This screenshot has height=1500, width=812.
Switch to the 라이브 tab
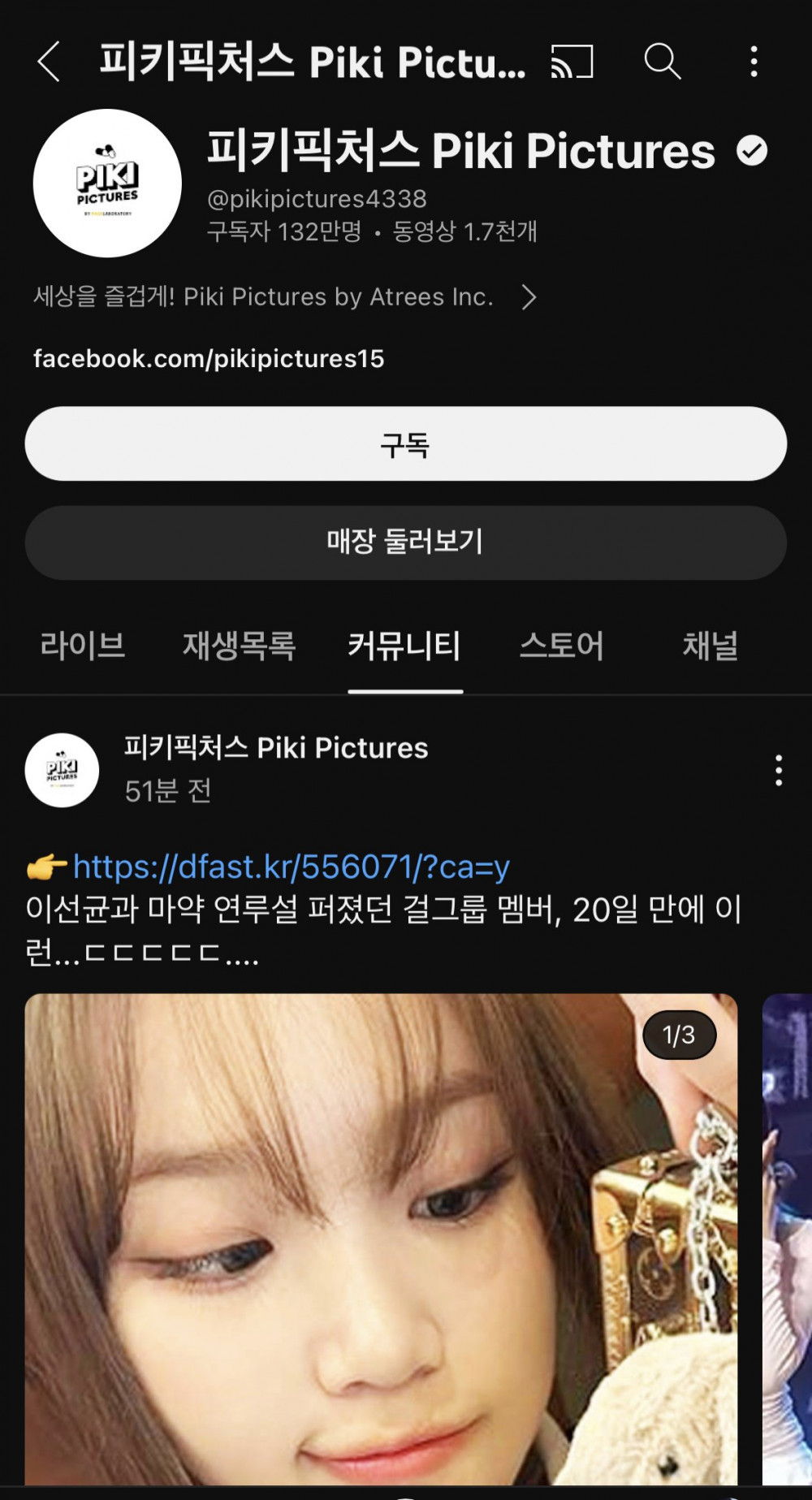coord(83,646)
